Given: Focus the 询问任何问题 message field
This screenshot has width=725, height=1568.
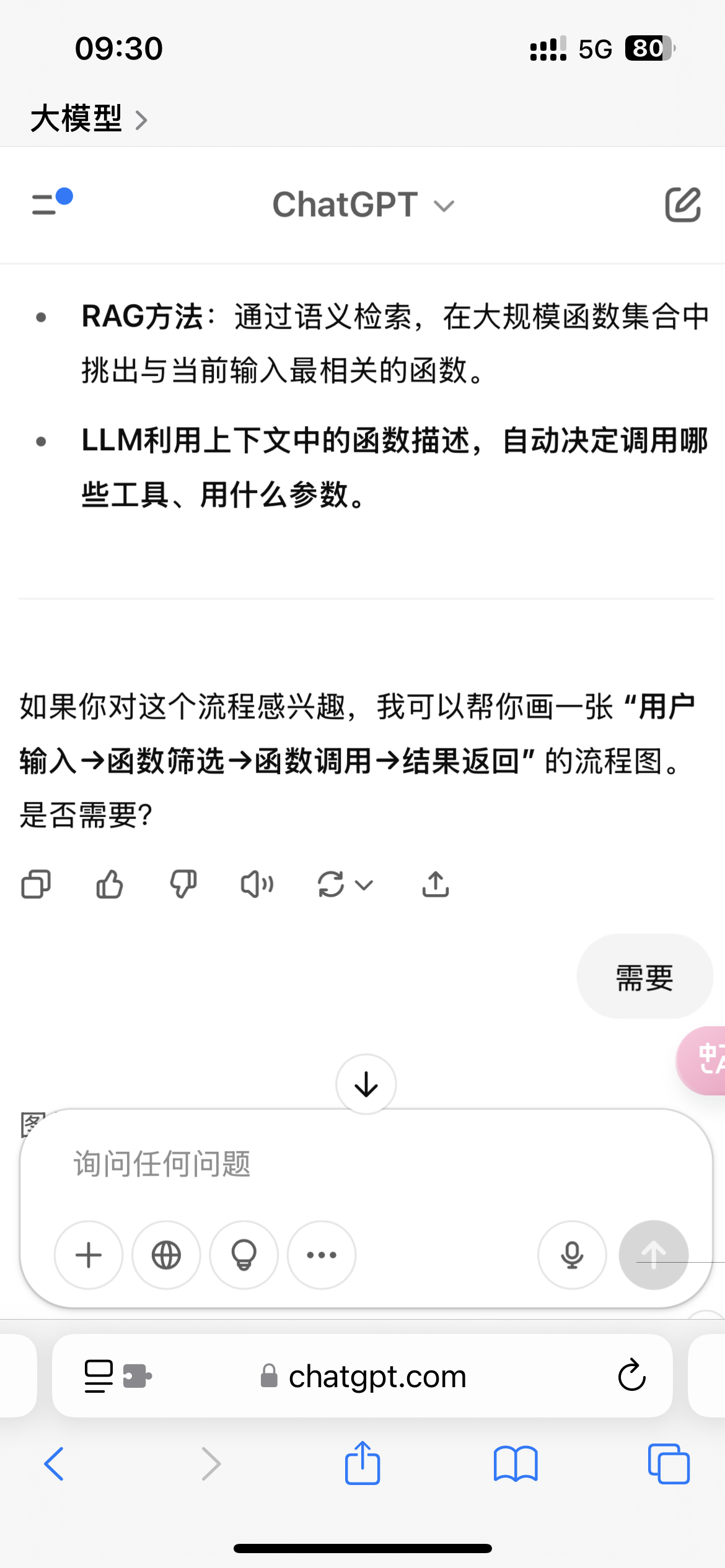Looking at the screenshot, I should coord(366,1164).
